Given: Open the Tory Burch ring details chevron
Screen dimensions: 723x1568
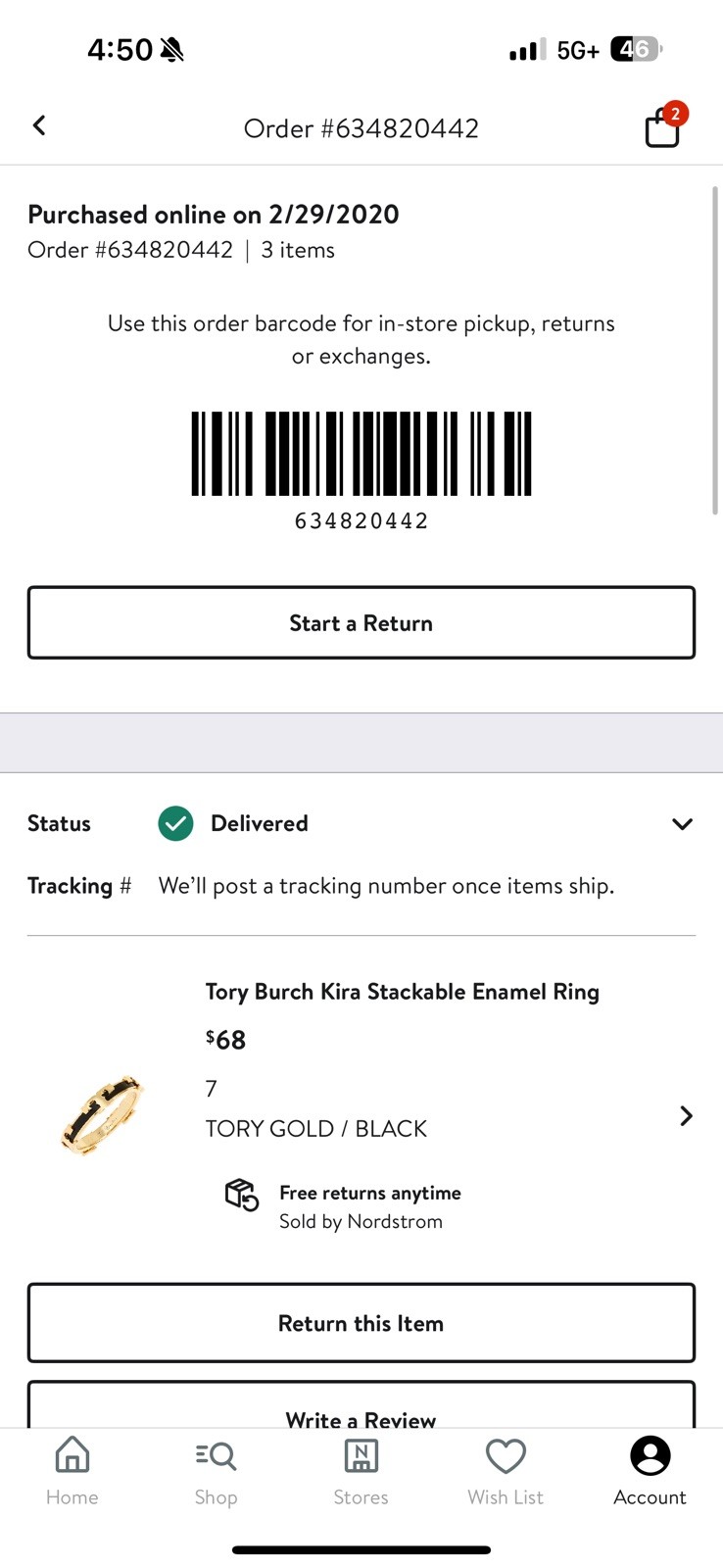Looking at the screenshot, I should point(686,1115).
